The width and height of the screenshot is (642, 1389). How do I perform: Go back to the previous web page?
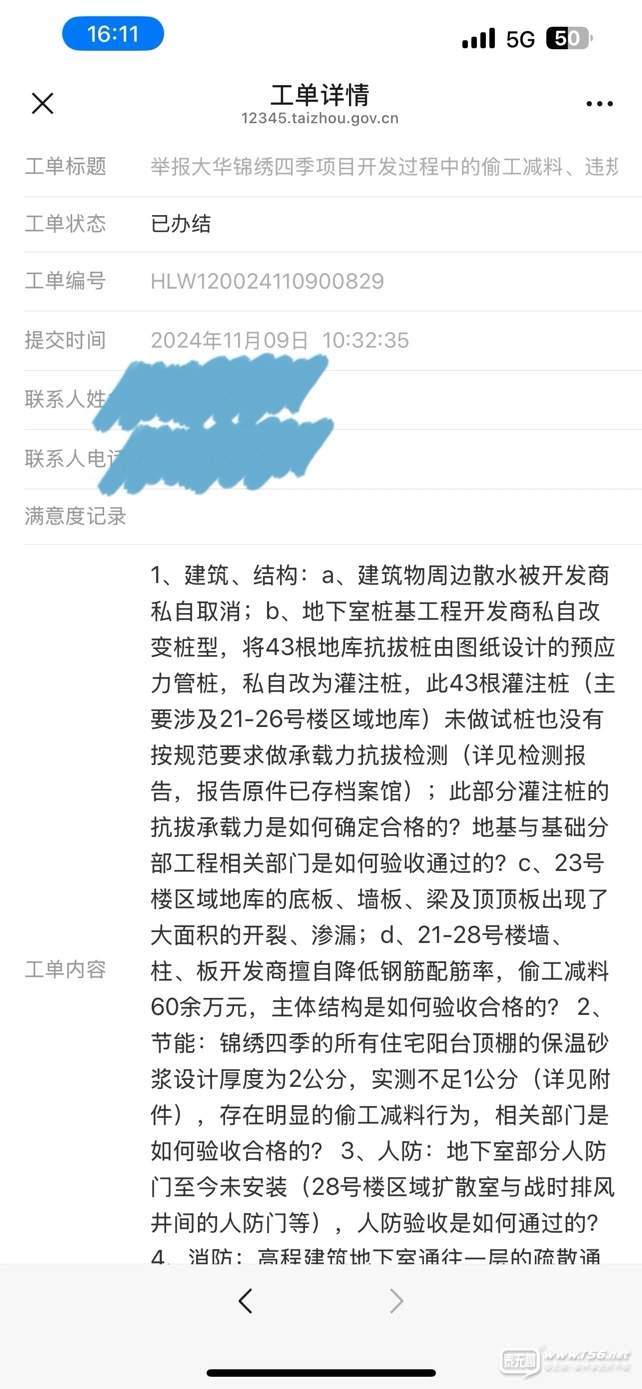click(x=246, y=1301)
